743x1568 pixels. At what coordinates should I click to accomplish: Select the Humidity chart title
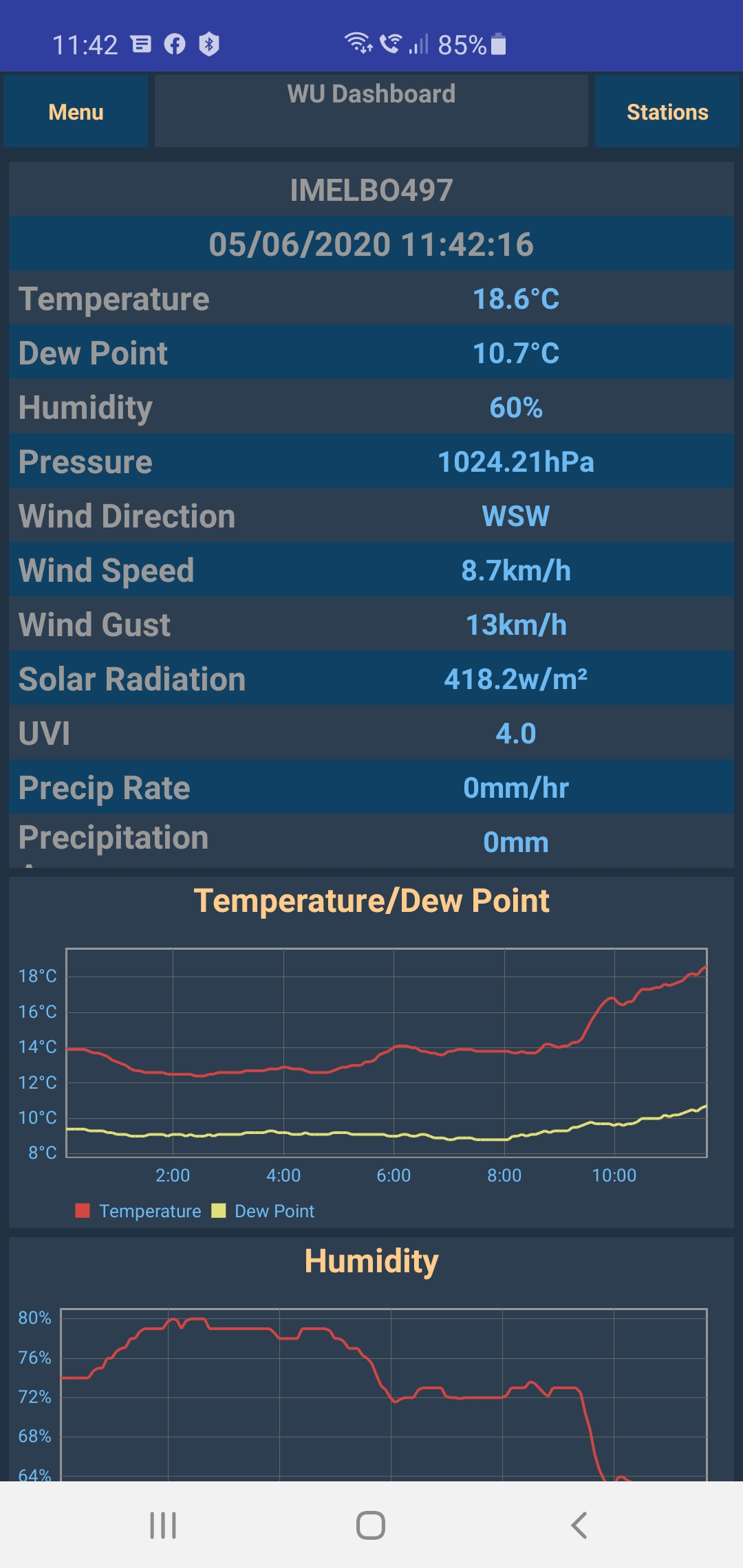pyautogui.click(x=371, y=1261)
